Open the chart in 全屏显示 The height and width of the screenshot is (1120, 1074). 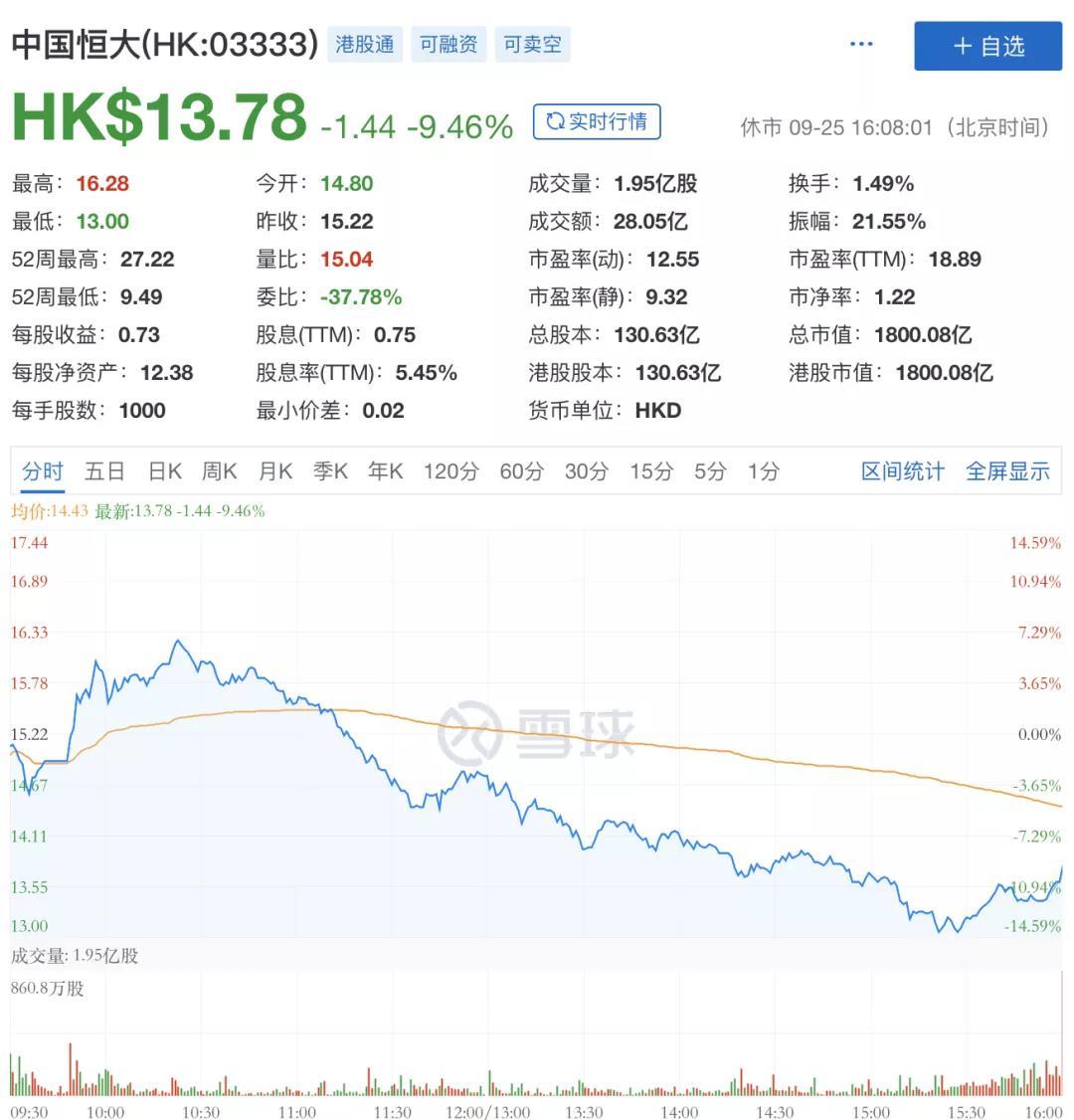point(1007,470)
